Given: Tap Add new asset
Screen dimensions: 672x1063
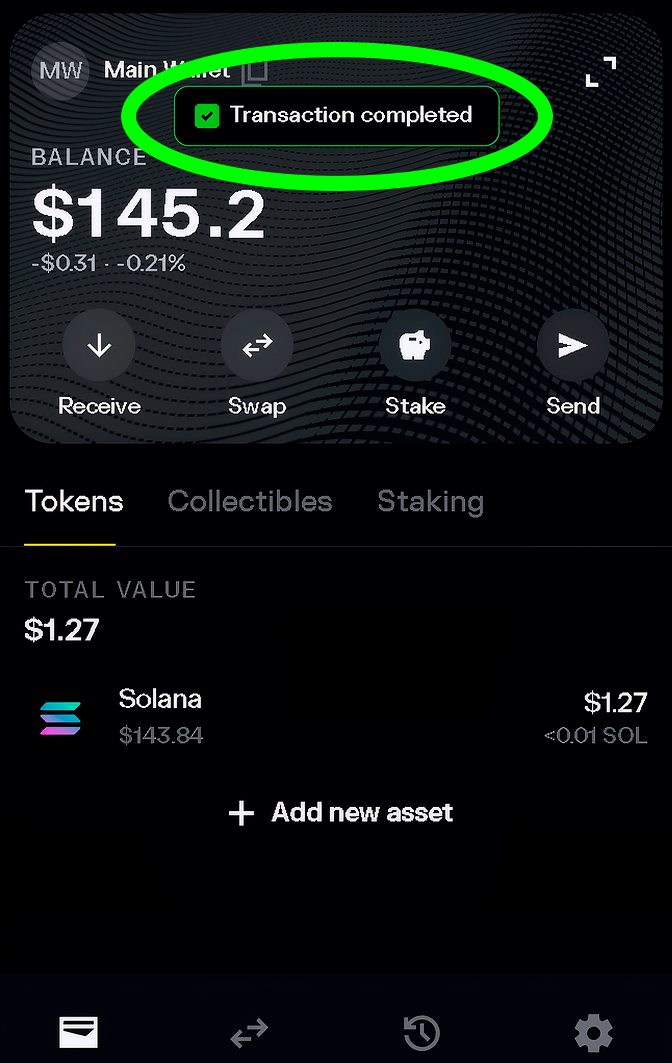Looking at the screenshot, I should click(340, 812).
